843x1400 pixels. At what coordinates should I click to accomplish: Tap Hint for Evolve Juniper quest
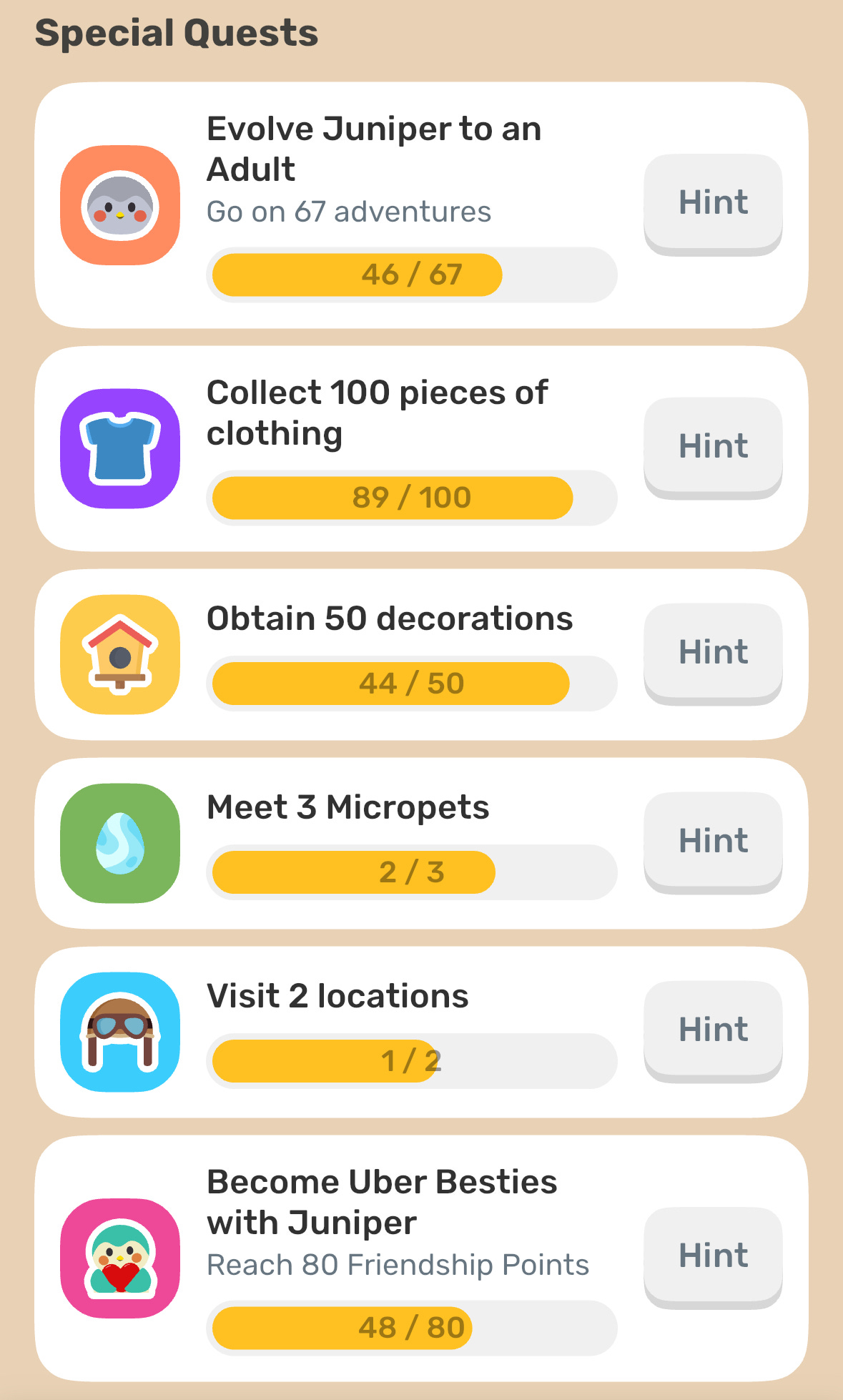click(712, 202)
